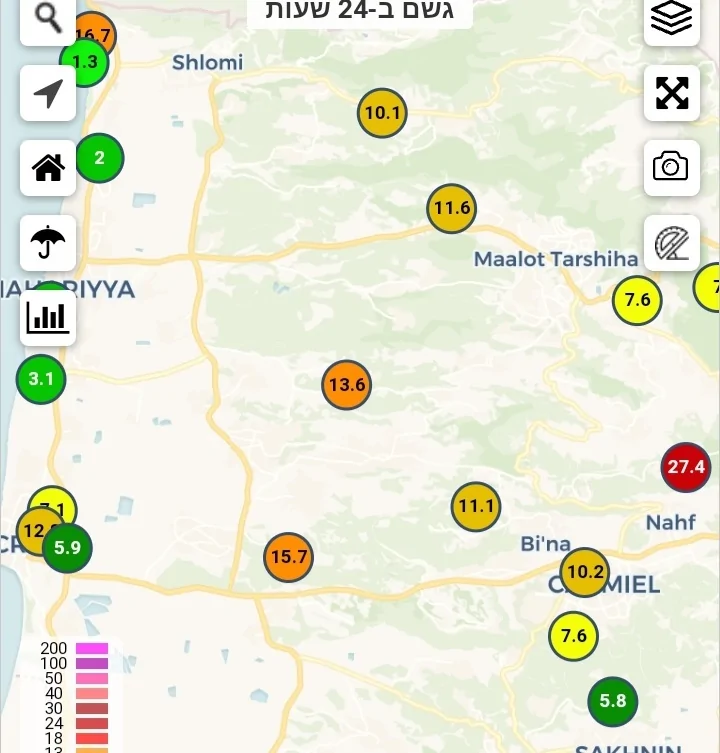Image resolution: width=720 pixels, height=753 pixels.
Task: Open the map search tool
Action: coord(47,20)
